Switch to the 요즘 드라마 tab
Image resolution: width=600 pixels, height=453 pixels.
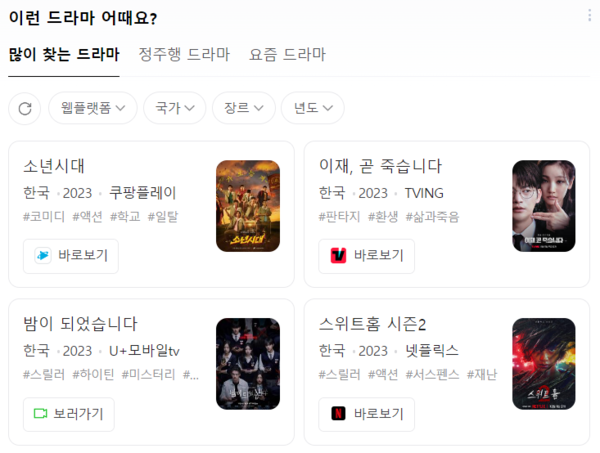coord(287,54)
